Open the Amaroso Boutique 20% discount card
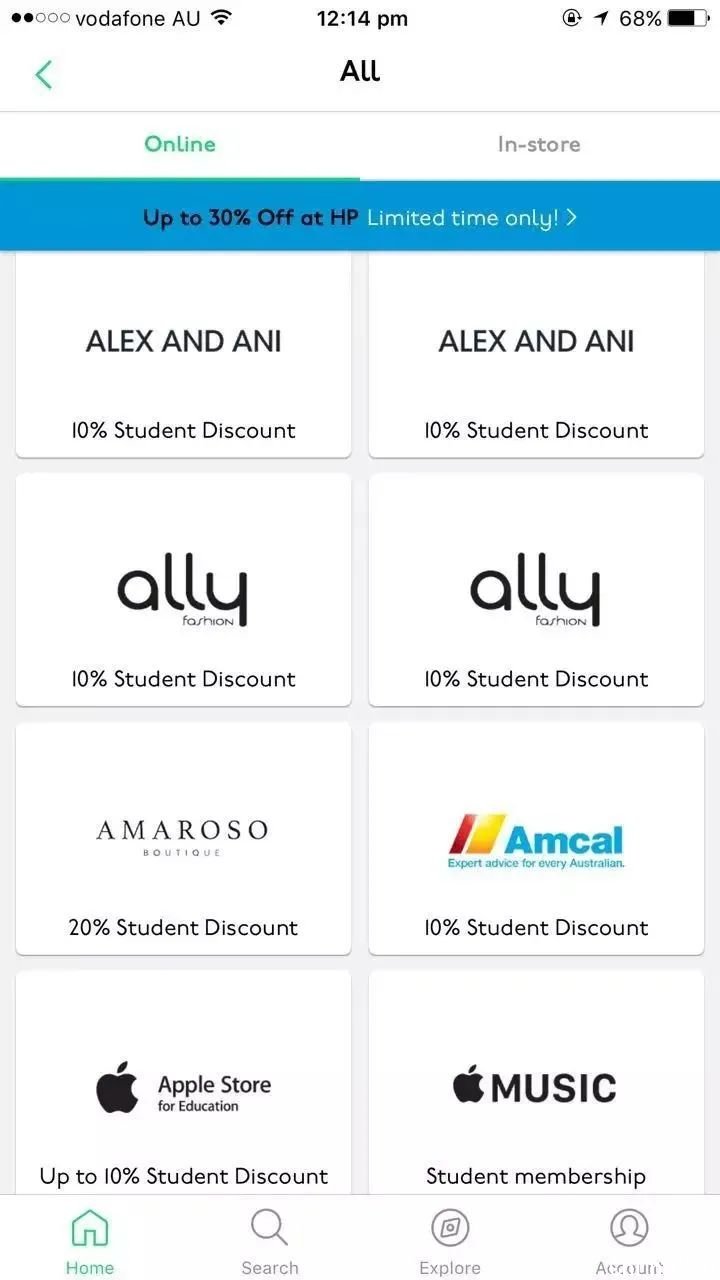The width and height of the screenshot is (720, 1280). [x=183, y=838]
